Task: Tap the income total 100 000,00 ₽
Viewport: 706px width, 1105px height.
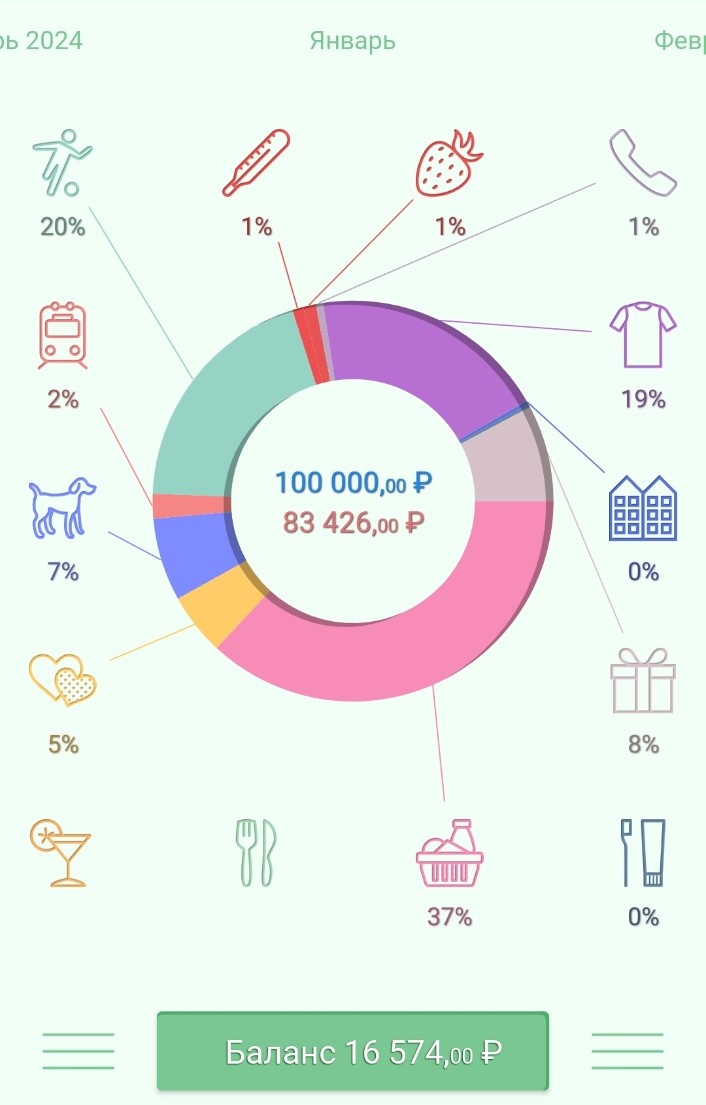Action: coord(353,483)
